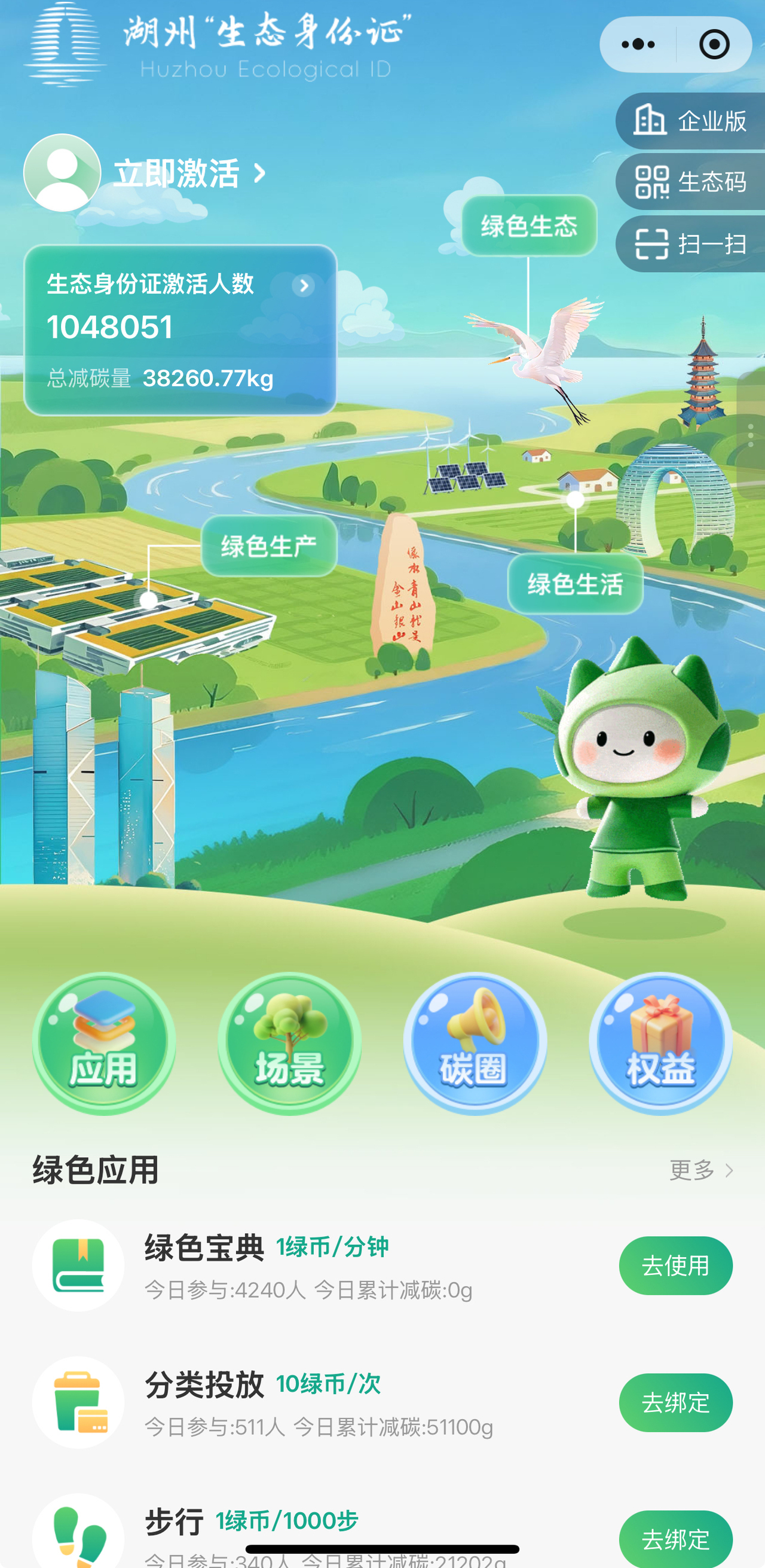Tap 去绑定 for 分类投放
Screen dimensions: 765x1568
[675, 1402]
